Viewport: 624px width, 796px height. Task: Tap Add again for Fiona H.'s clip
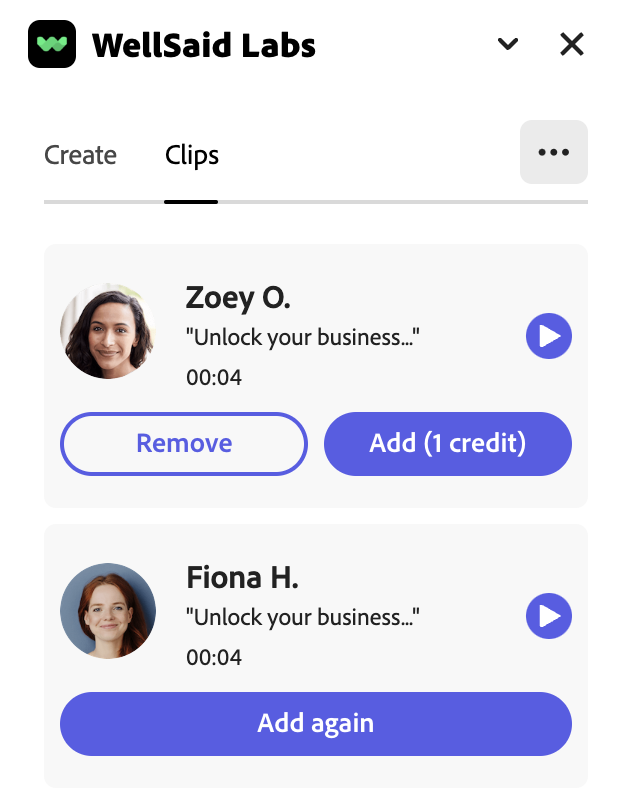(316, 723)
